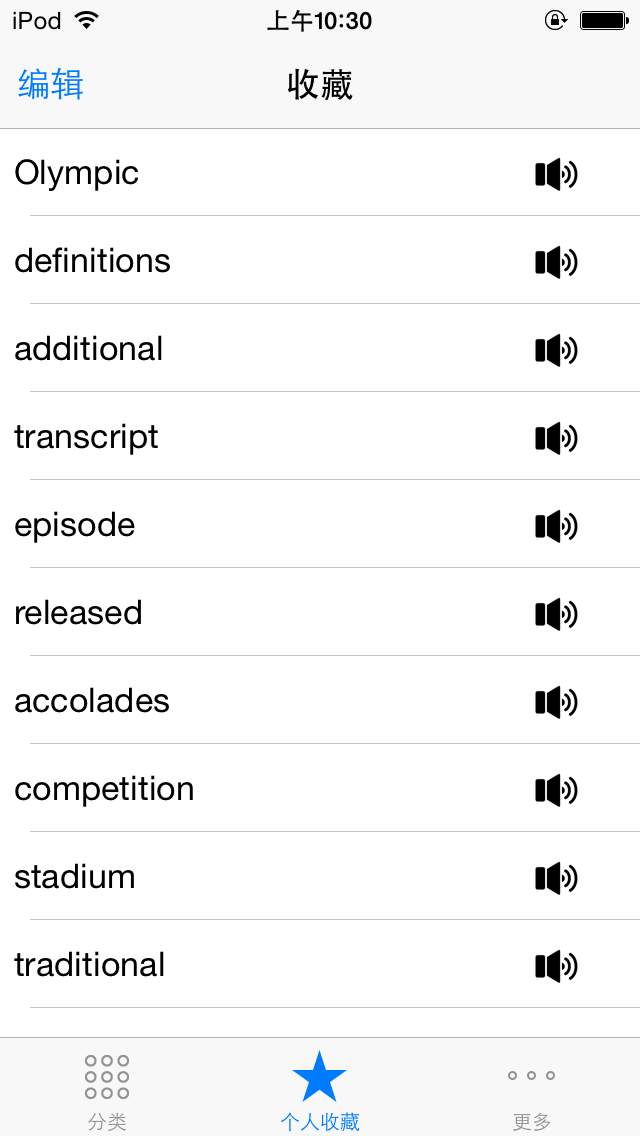640x1136 pixels.
Task: View details for accolades
Action: 92,701
